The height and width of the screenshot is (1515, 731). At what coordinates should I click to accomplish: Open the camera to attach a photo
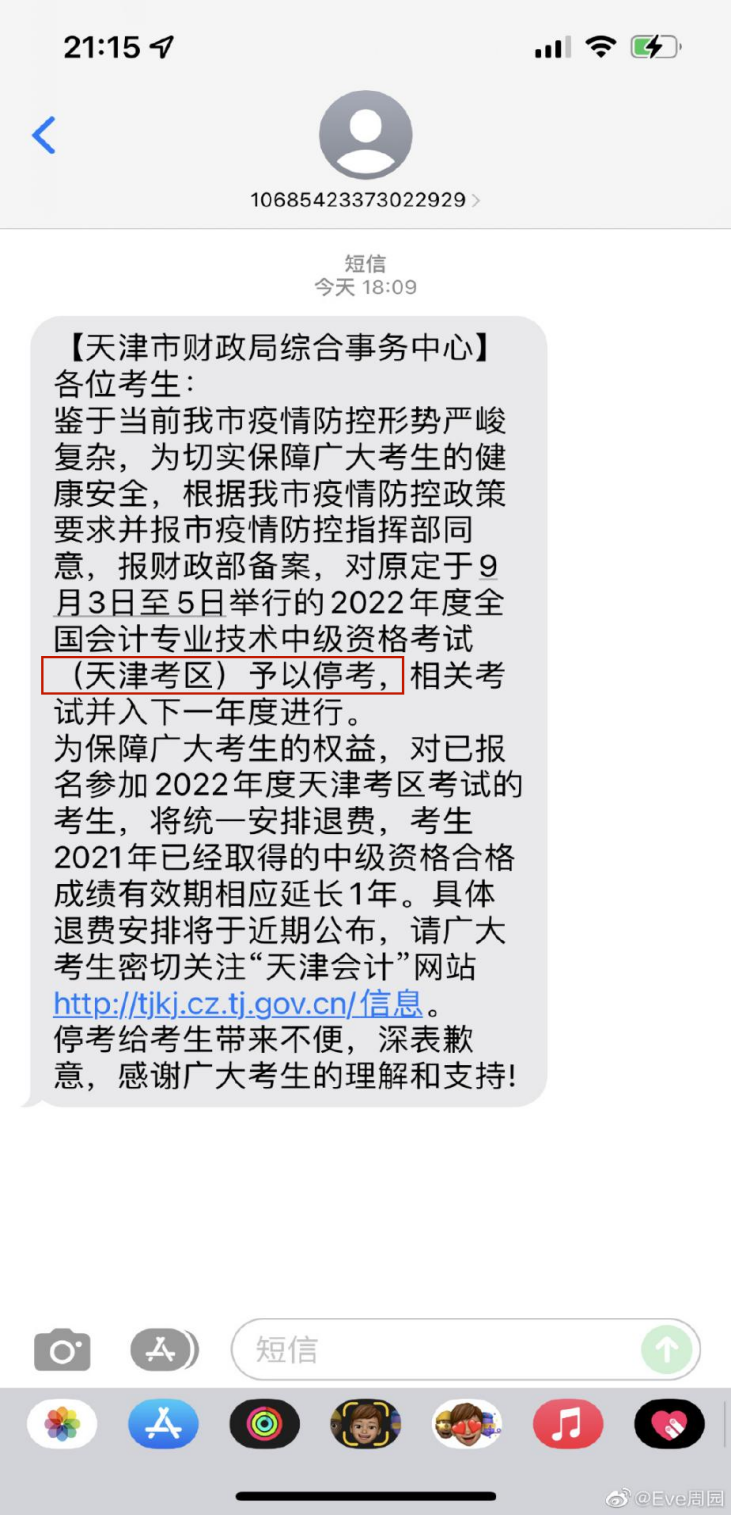click(62, 1350)
